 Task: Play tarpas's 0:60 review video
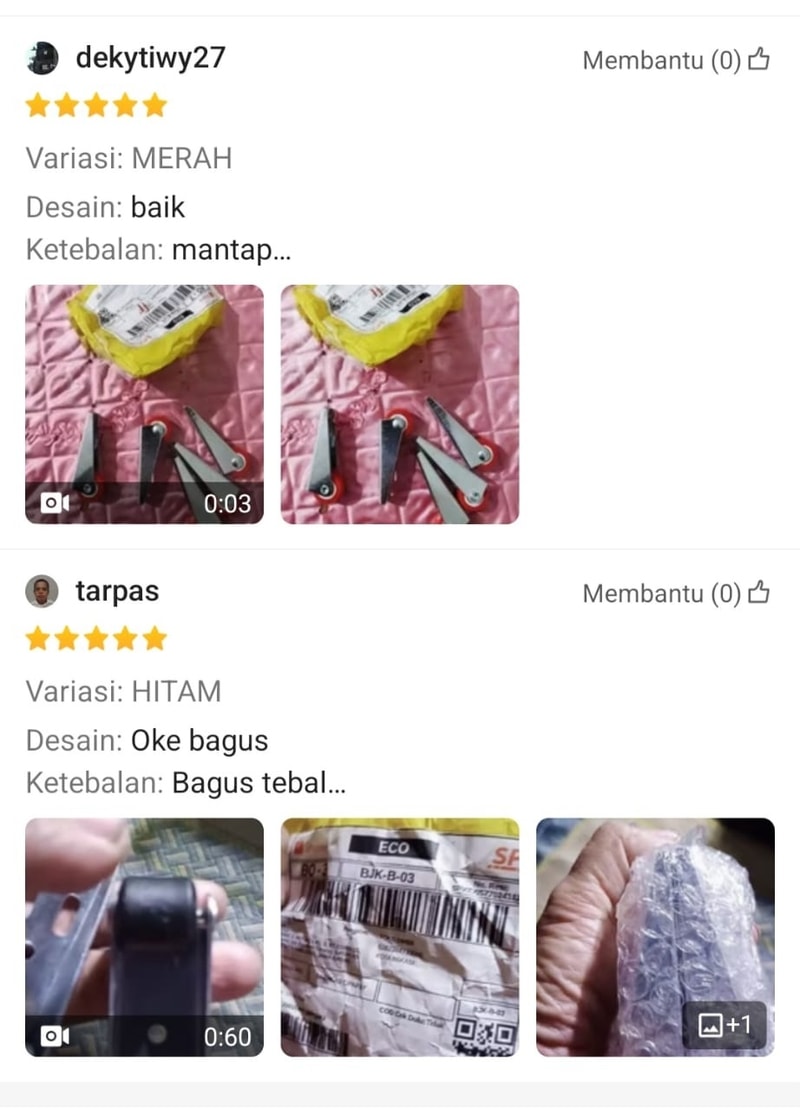(144, 937)
